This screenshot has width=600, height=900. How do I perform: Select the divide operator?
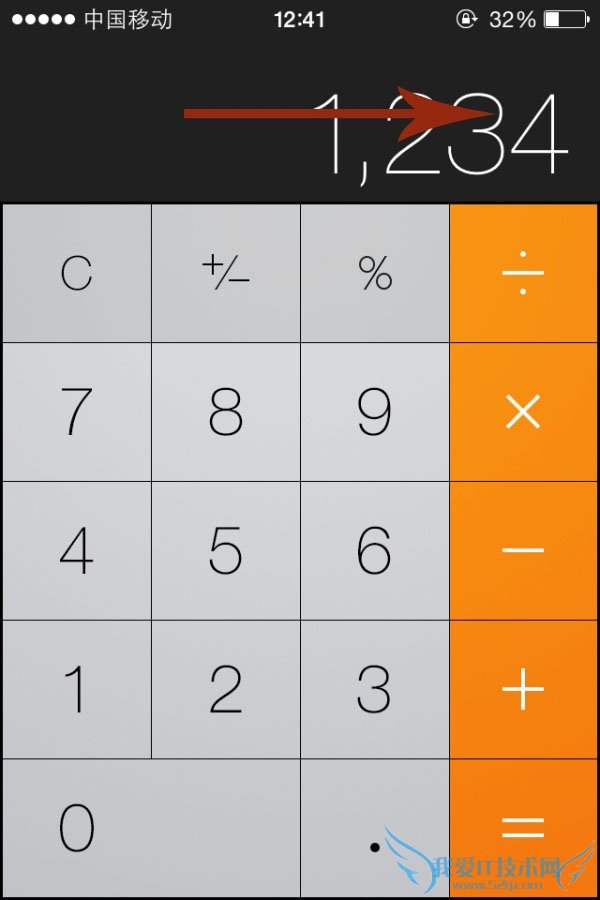point(524,273)
